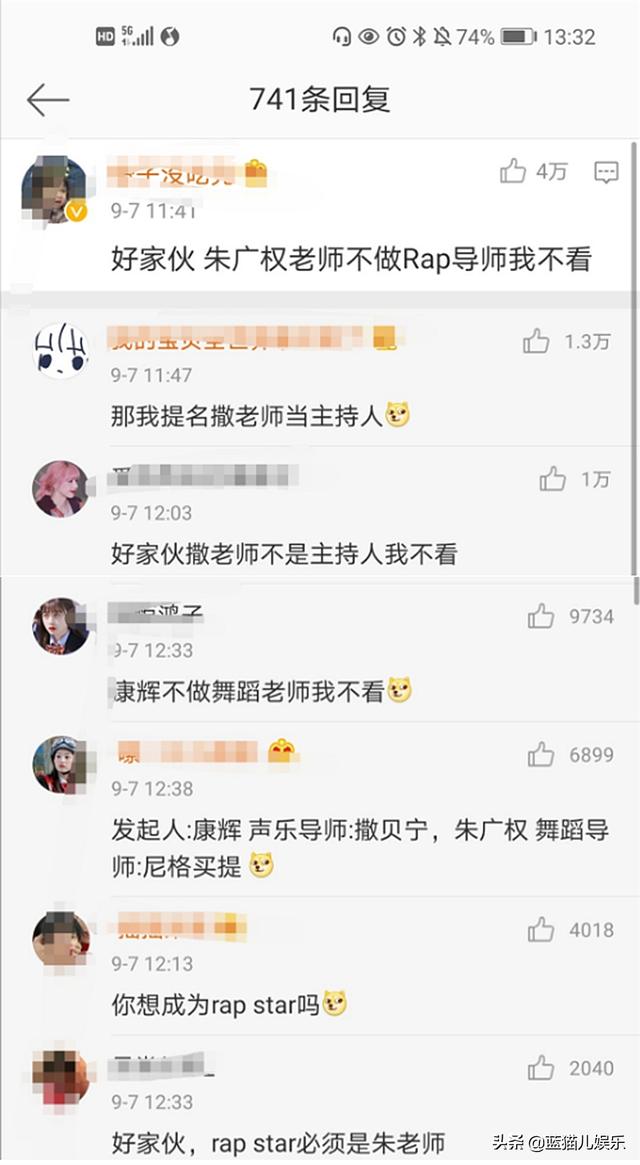
Task: Open the pink-haired avatar on the 12:03 comment
Action: (60, 488)
